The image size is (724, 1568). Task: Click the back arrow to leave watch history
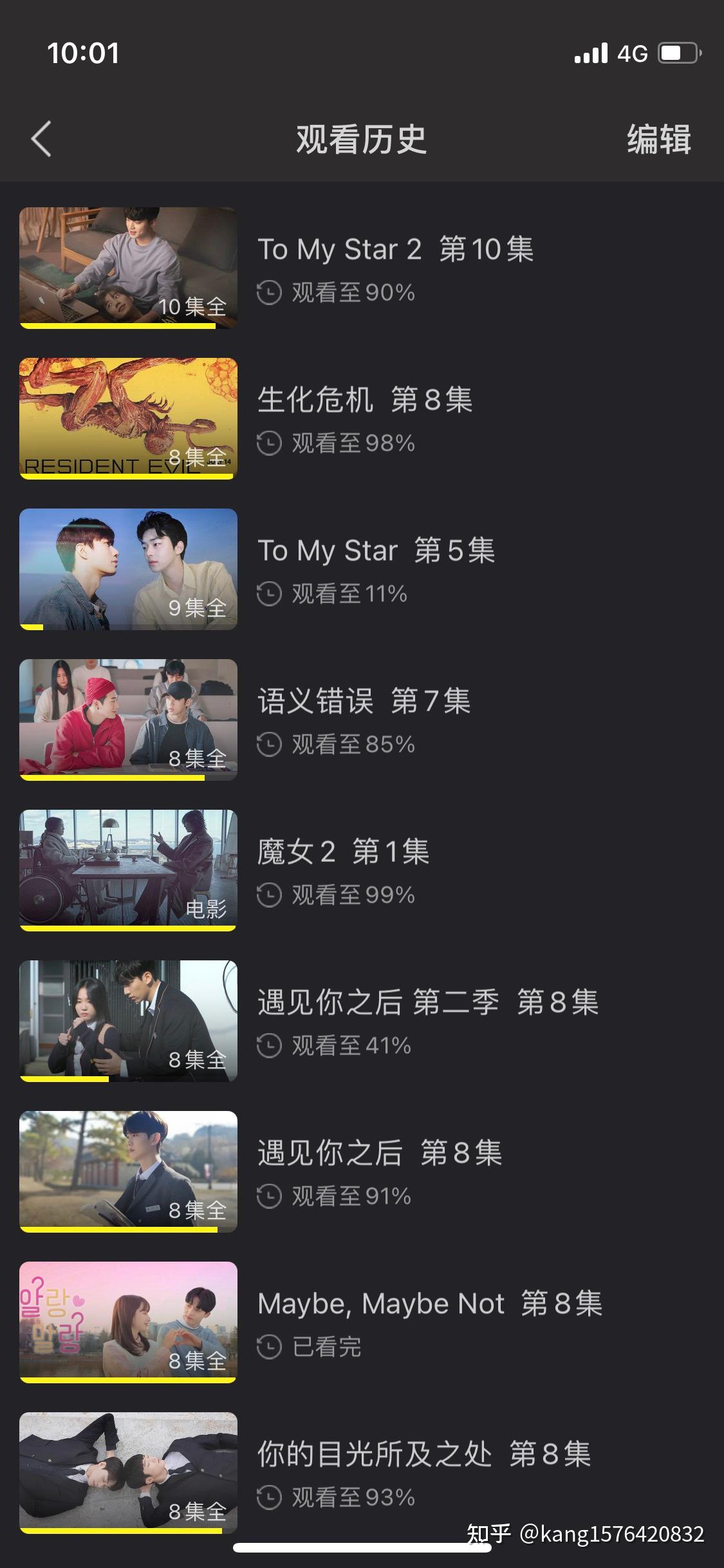pos(41,139)
